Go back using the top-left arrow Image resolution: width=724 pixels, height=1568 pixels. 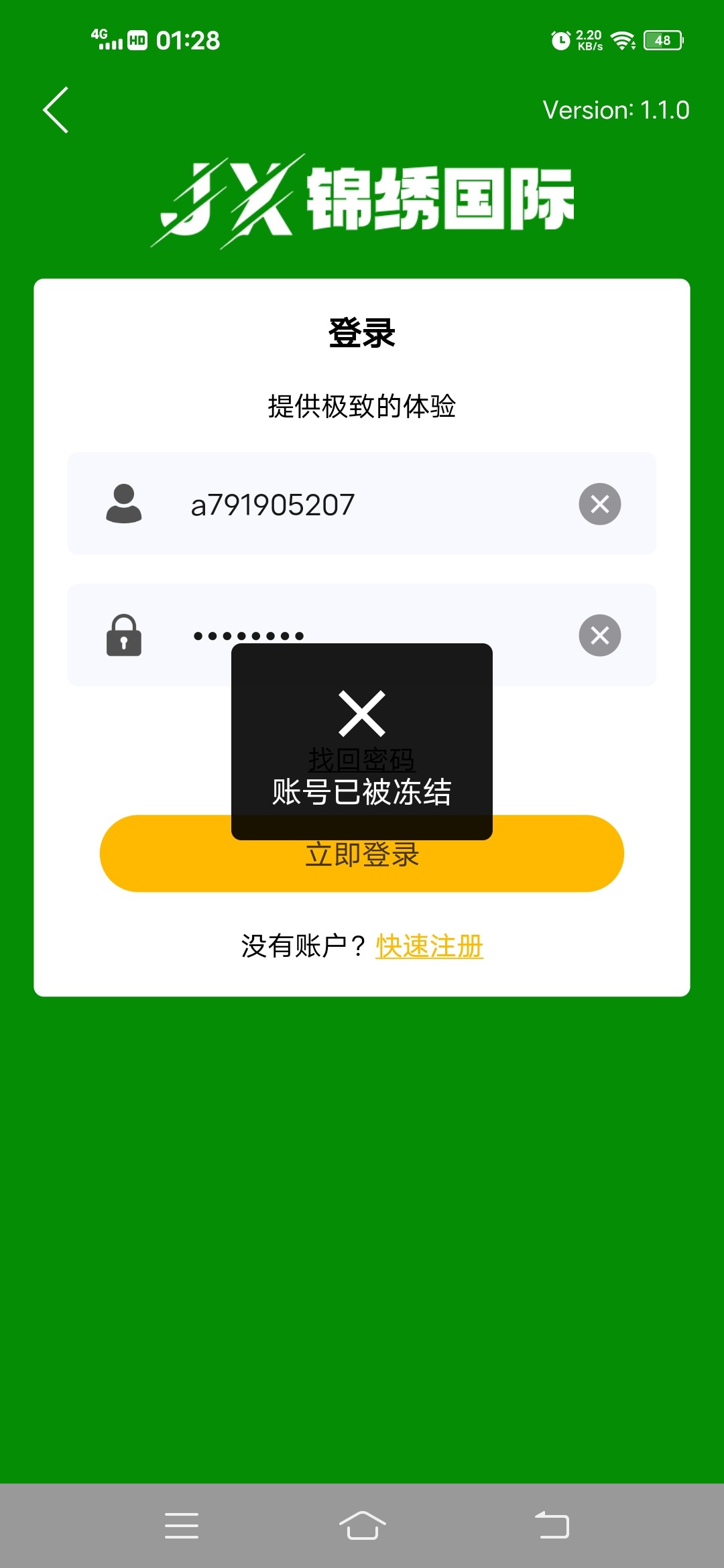tap(56, 110)
